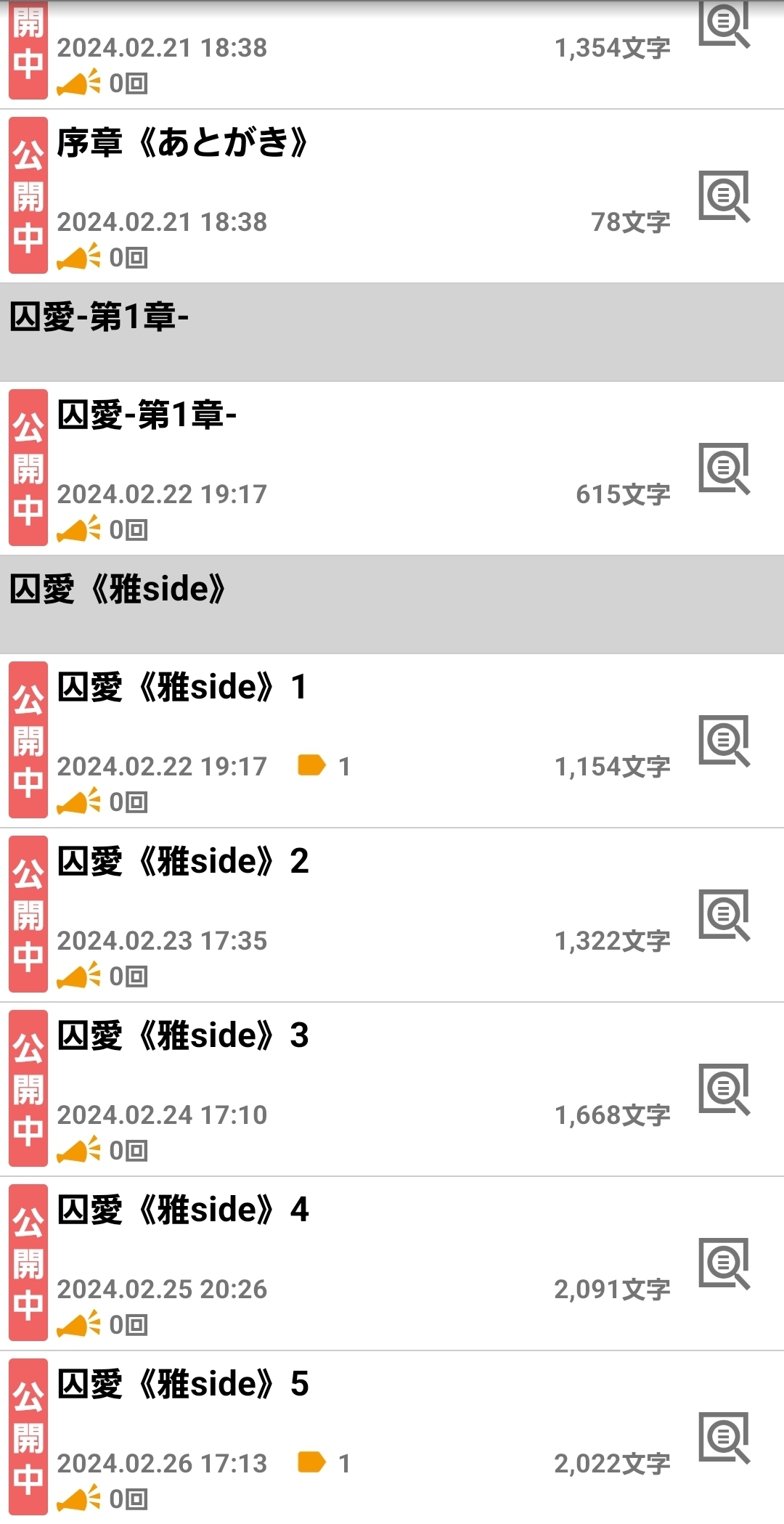This screenshot has width=784, height=1524.
Task: Open 囚愛《雅side》3 episode
Action: point(181,1036)
